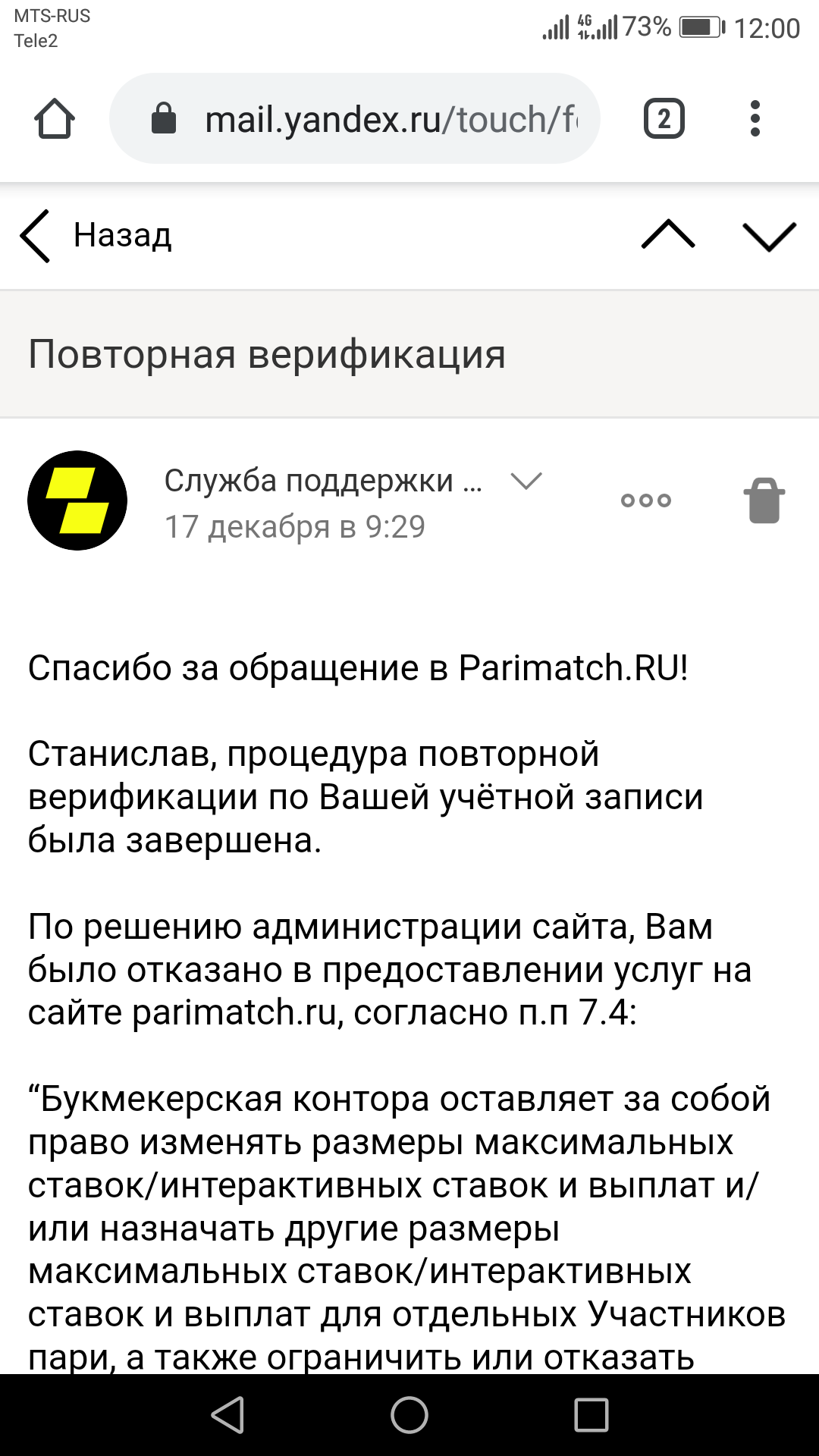Tap the system back navigation button
819x1456 pixels.
(227, 1415)
